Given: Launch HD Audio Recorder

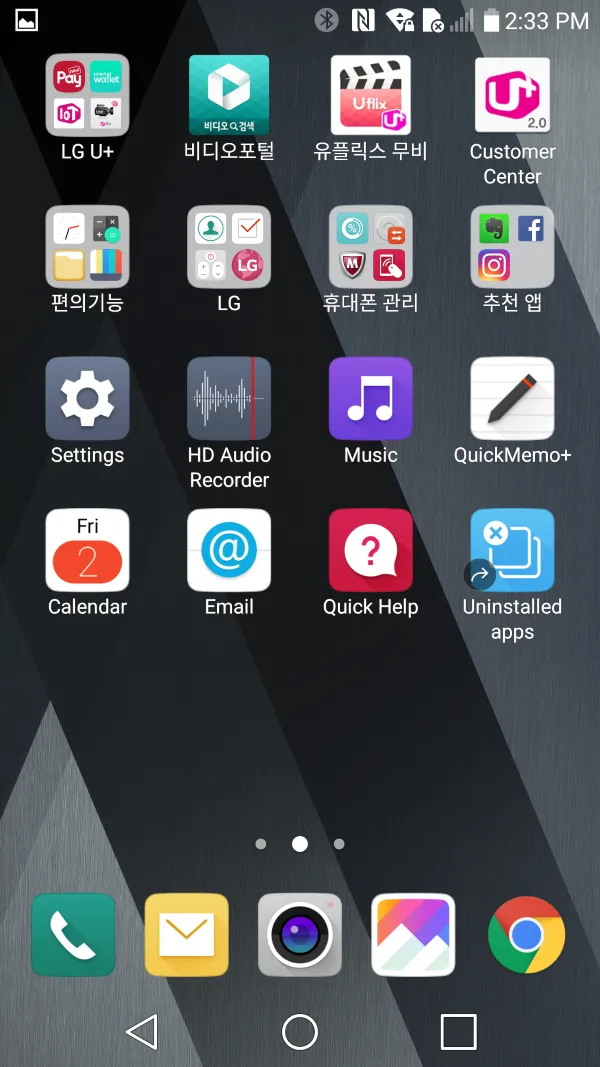Looking at the screenshot, I should (229, 399).
